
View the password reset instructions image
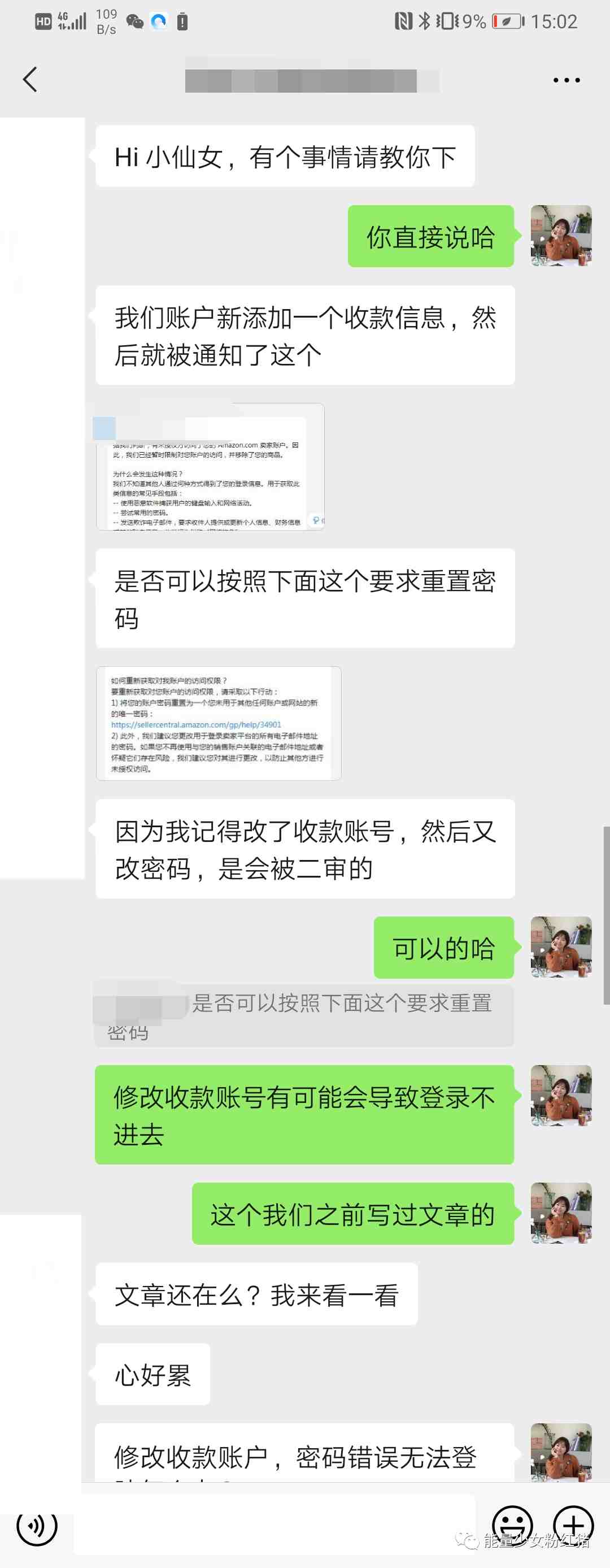point(219,723)
